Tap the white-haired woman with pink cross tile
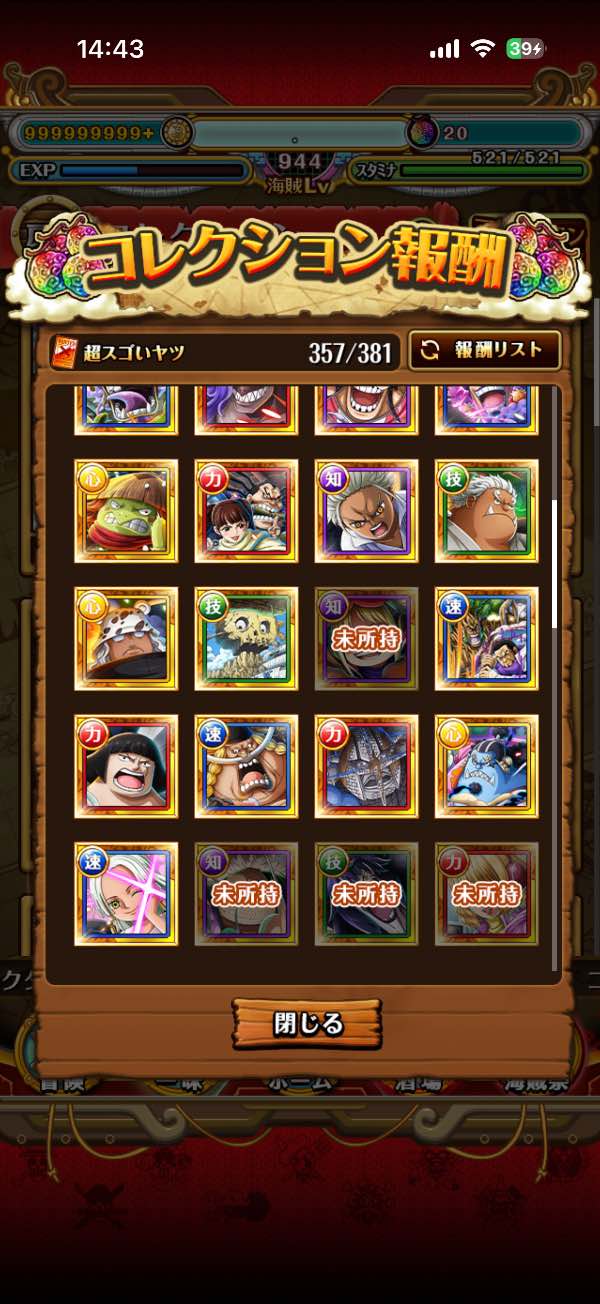This screenshot has height=1304, width=600. (x=126, y=894)
